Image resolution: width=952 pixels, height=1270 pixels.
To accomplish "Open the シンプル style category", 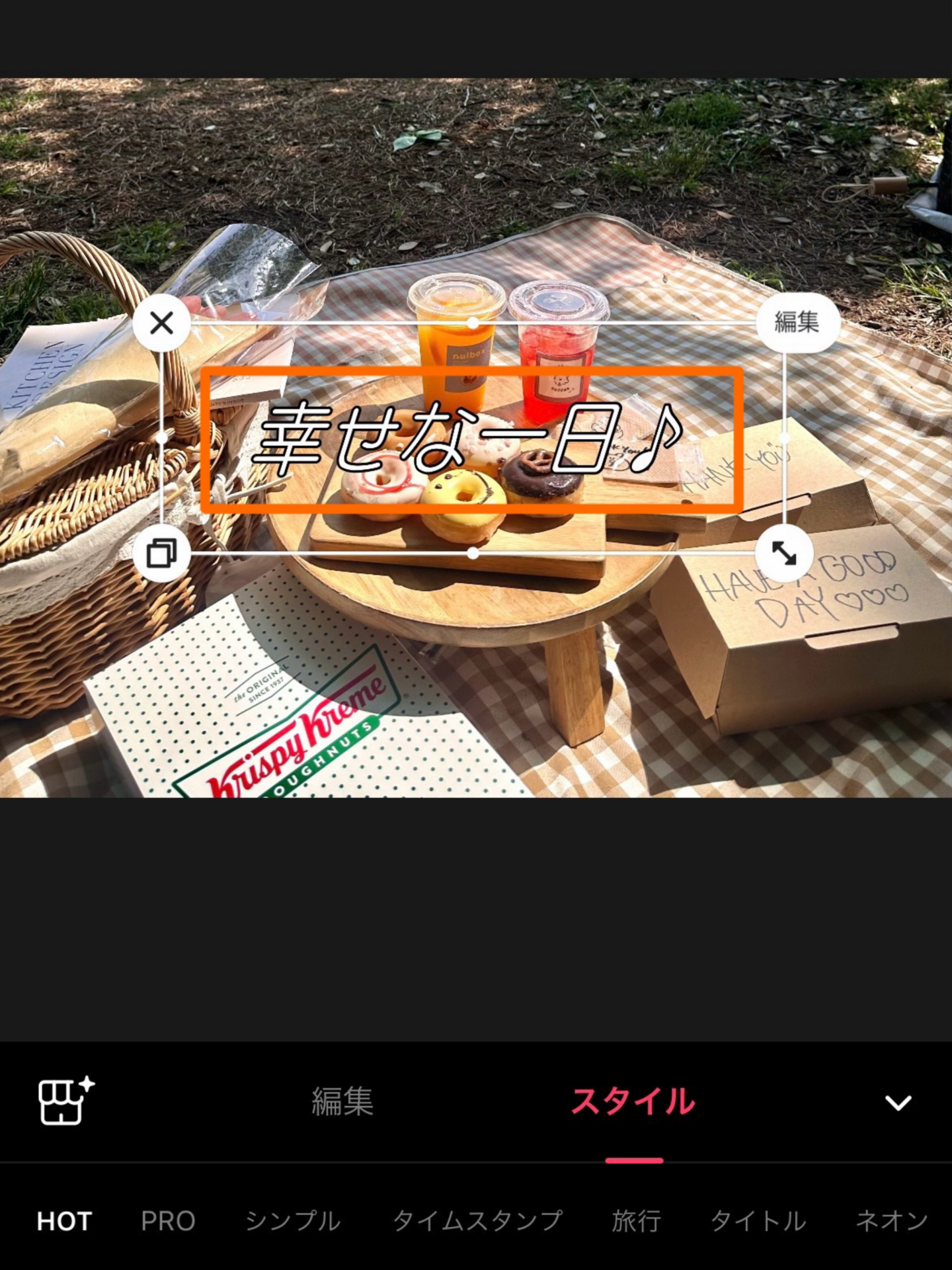I will point(293,1221).
